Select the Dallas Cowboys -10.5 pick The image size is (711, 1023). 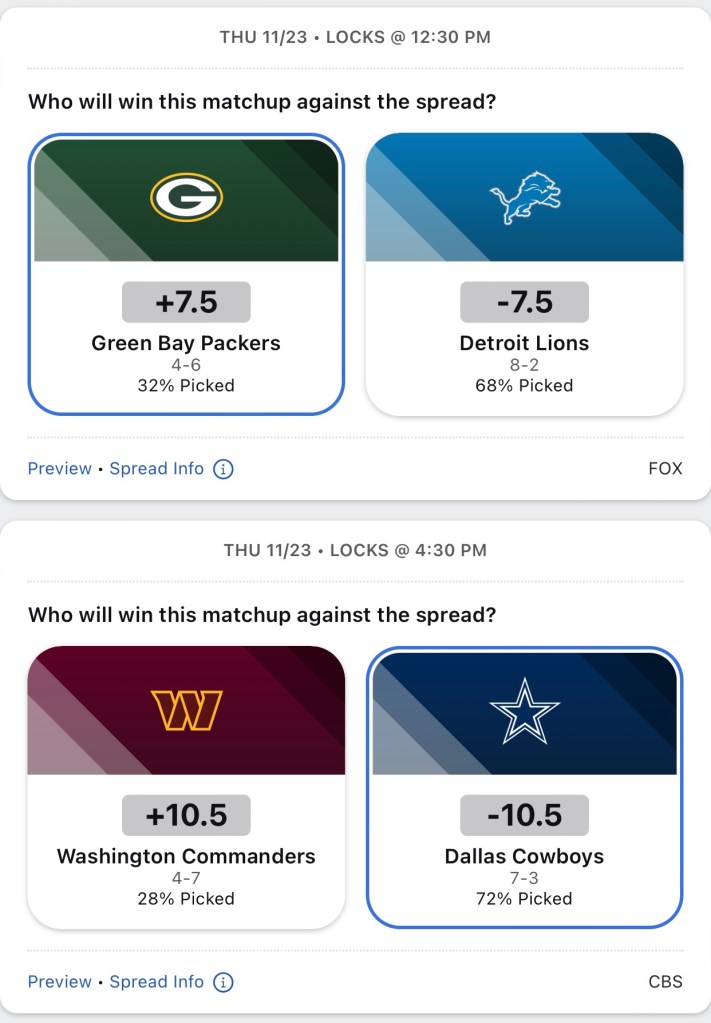(524, 787)
